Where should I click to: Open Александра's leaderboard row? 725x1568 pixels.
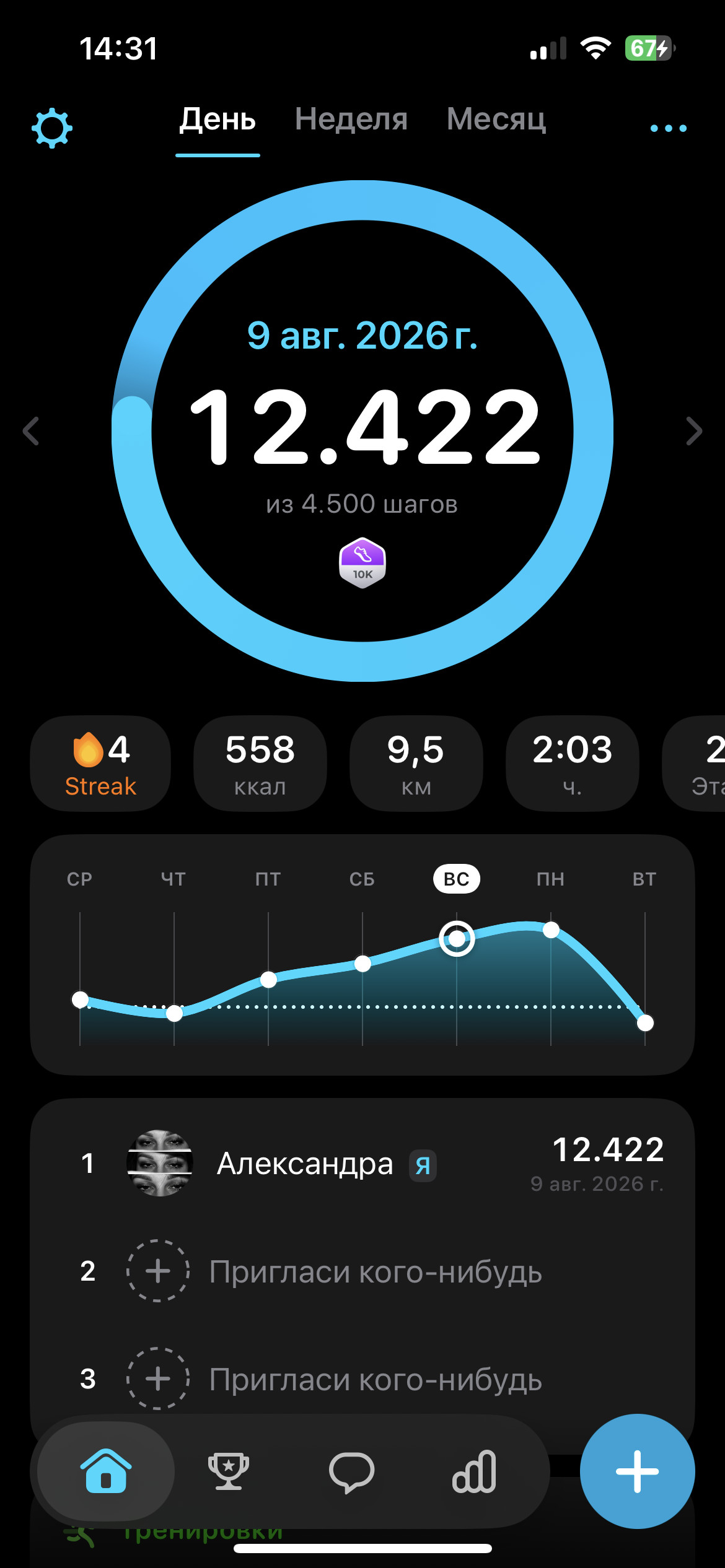pos(362,1164)
